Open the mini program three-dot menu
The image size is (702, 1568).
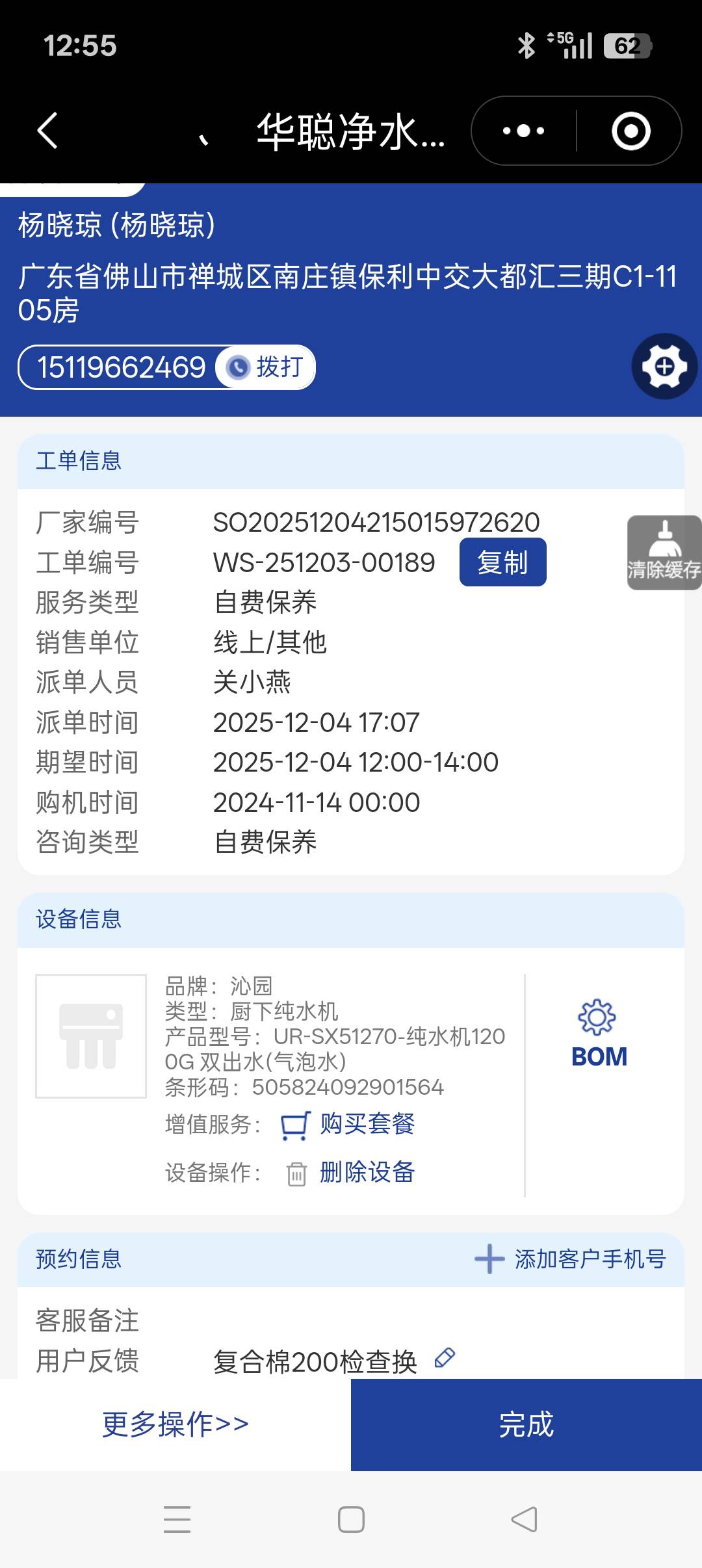[x=524, y=131]
